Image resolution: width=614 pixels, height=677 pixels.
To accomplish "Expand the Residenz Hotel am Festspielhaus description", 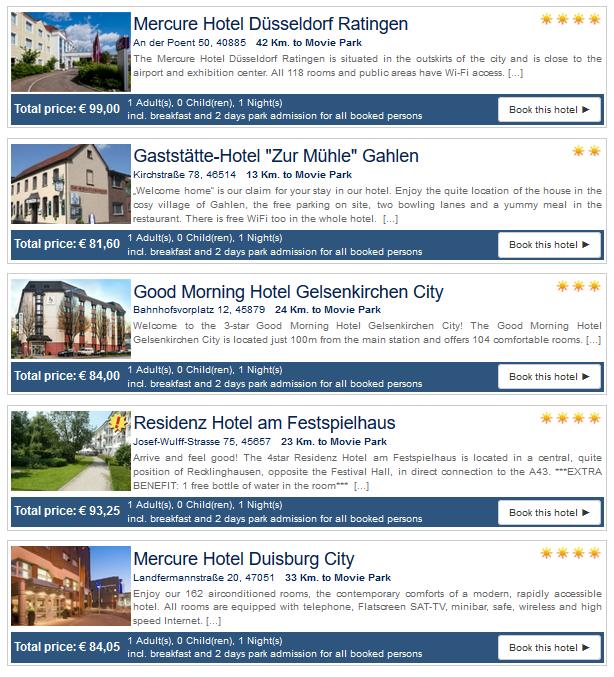I will click(x=361, y=486).
